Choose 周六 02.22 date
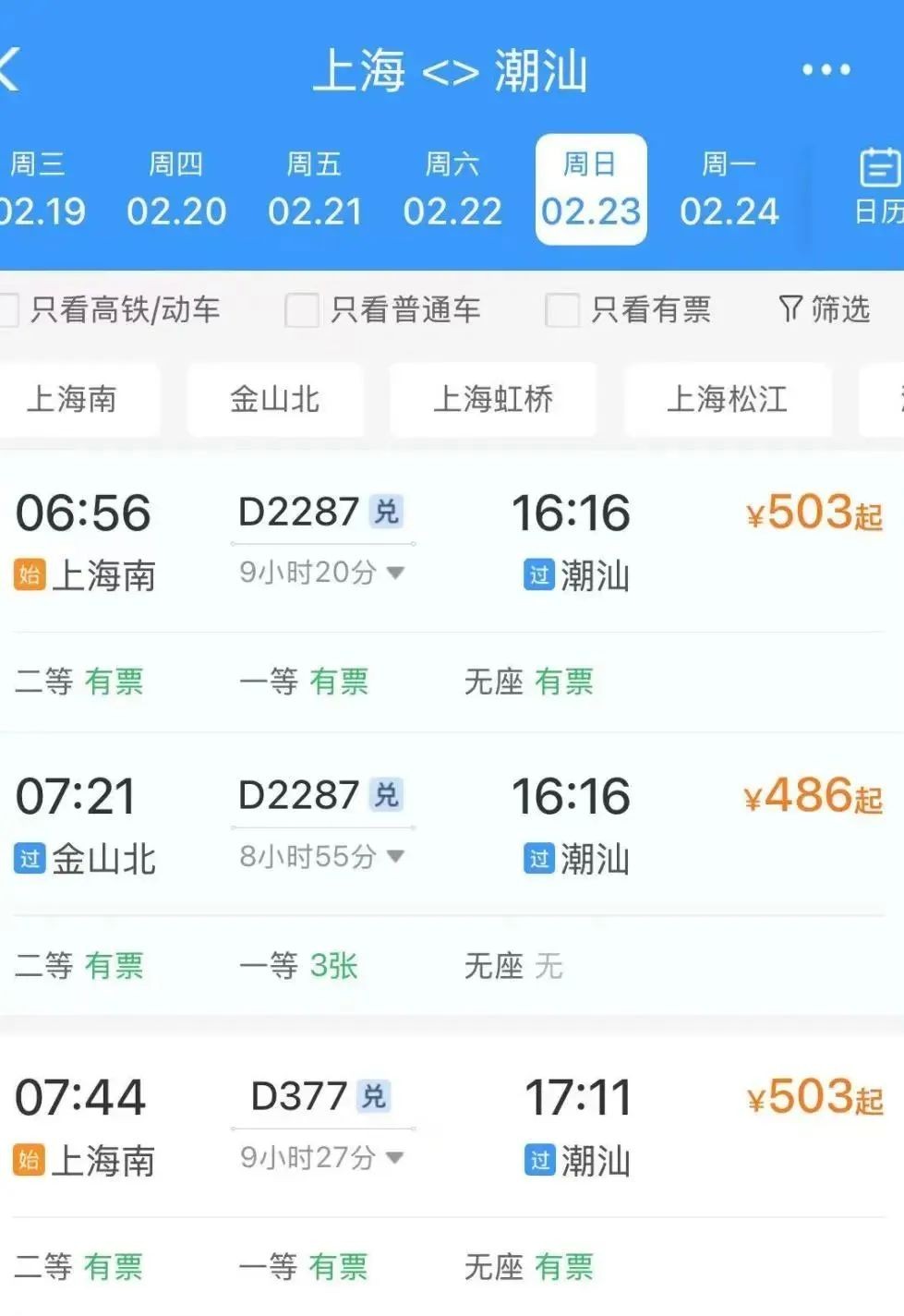 [x=452, y=190]
